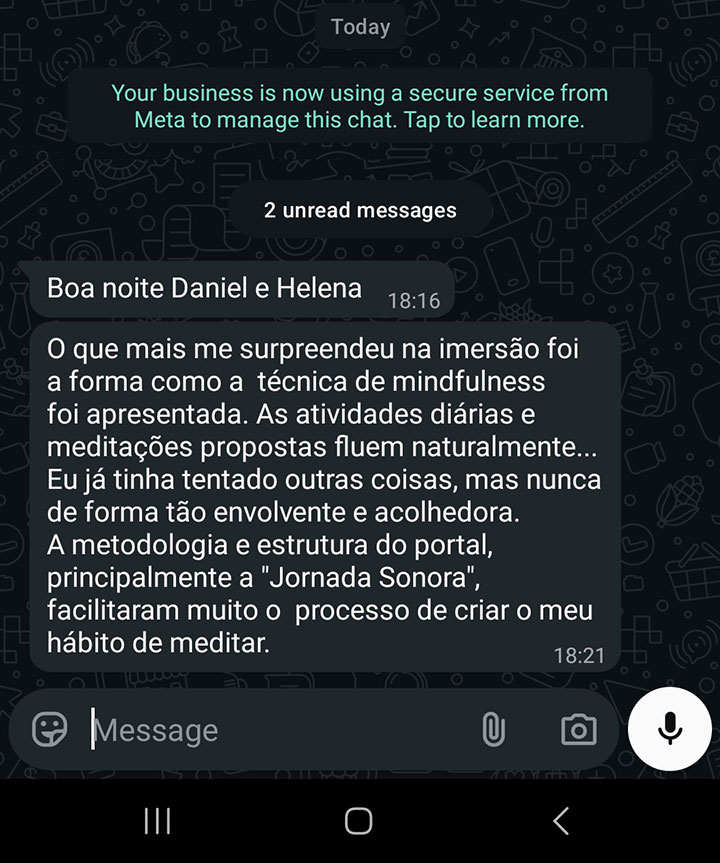720x863 pixels.
Task: Tap the Meta secure service notice
Action: [360, 106]
